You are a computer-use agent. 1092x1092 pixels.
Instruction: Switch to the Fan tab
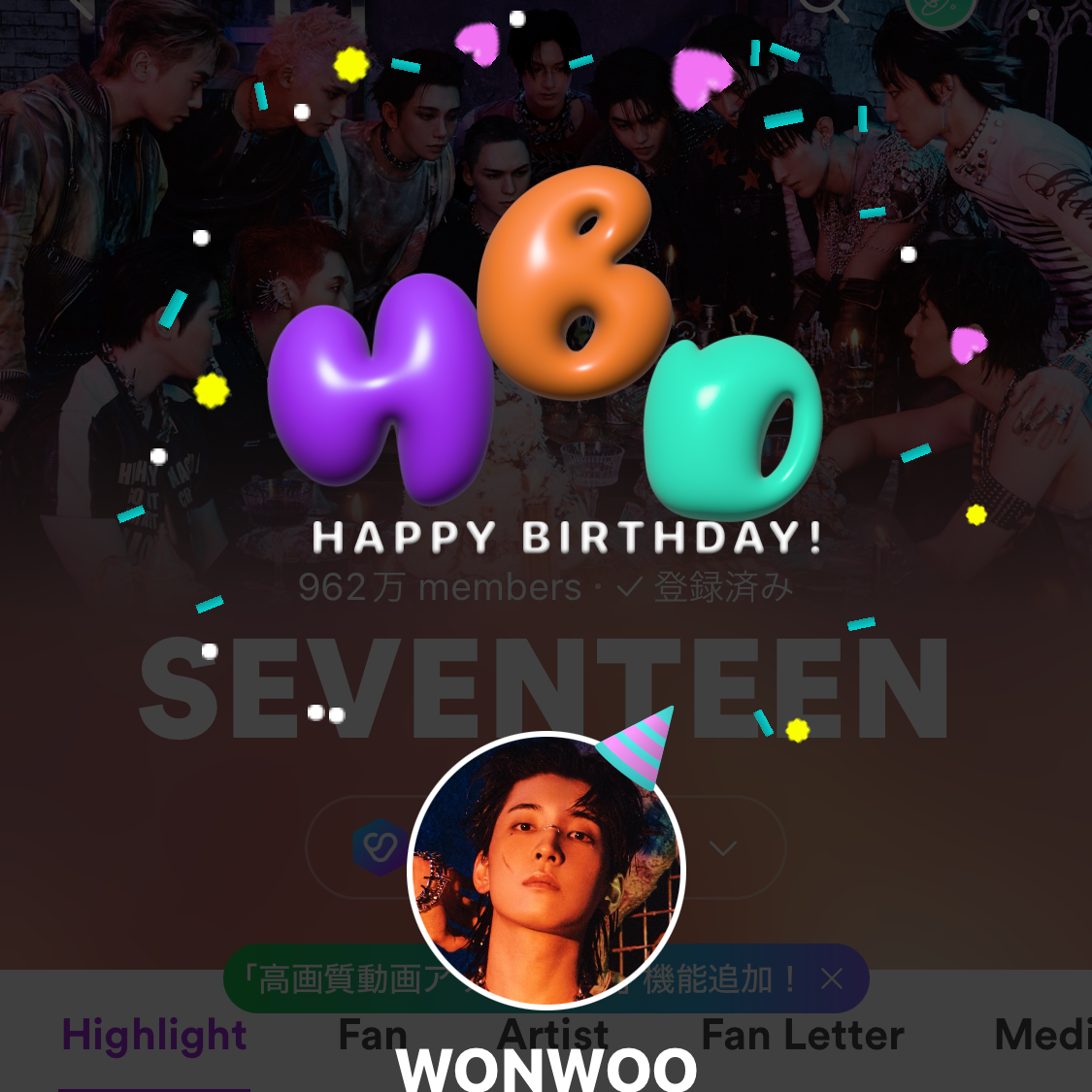373,1036
